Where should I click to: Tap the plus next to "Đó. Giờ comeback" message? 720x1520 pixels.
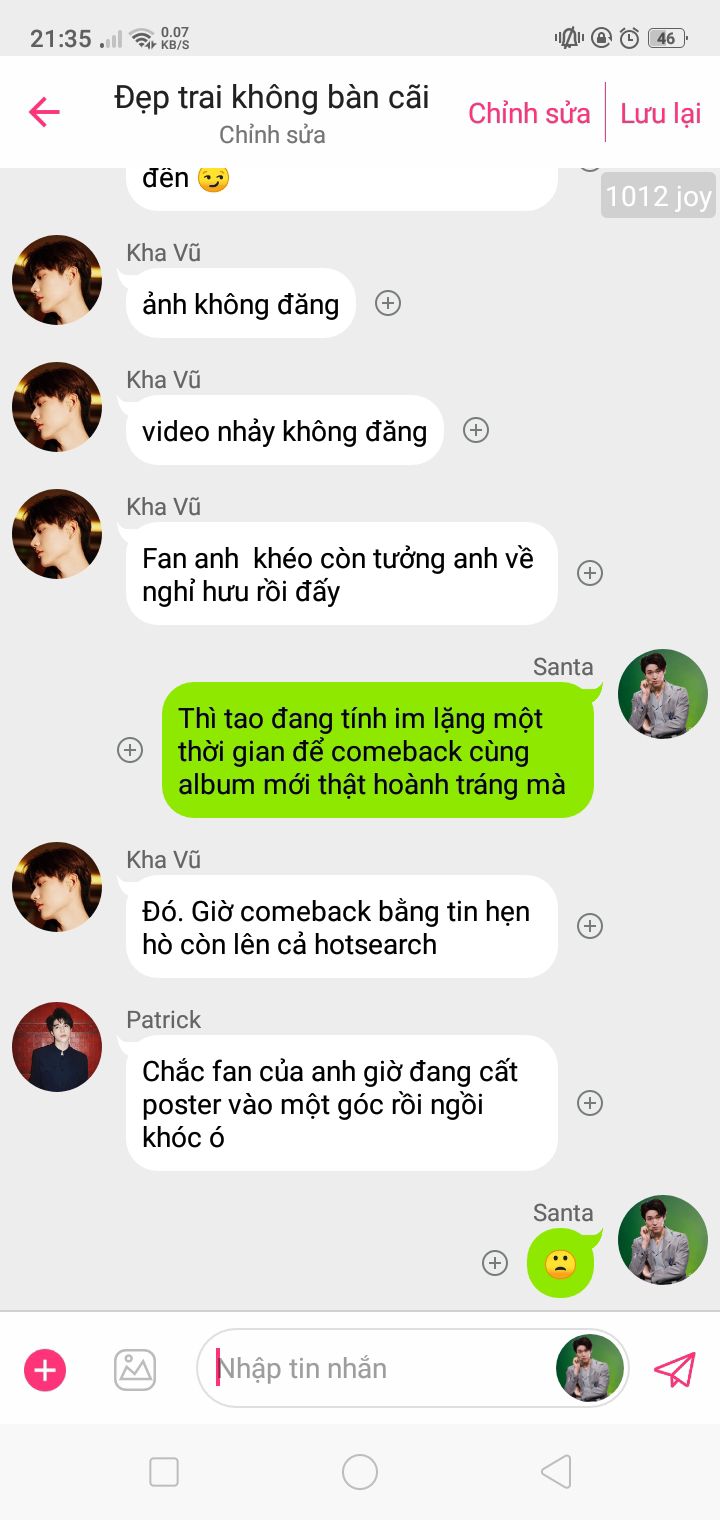[590, 926]
